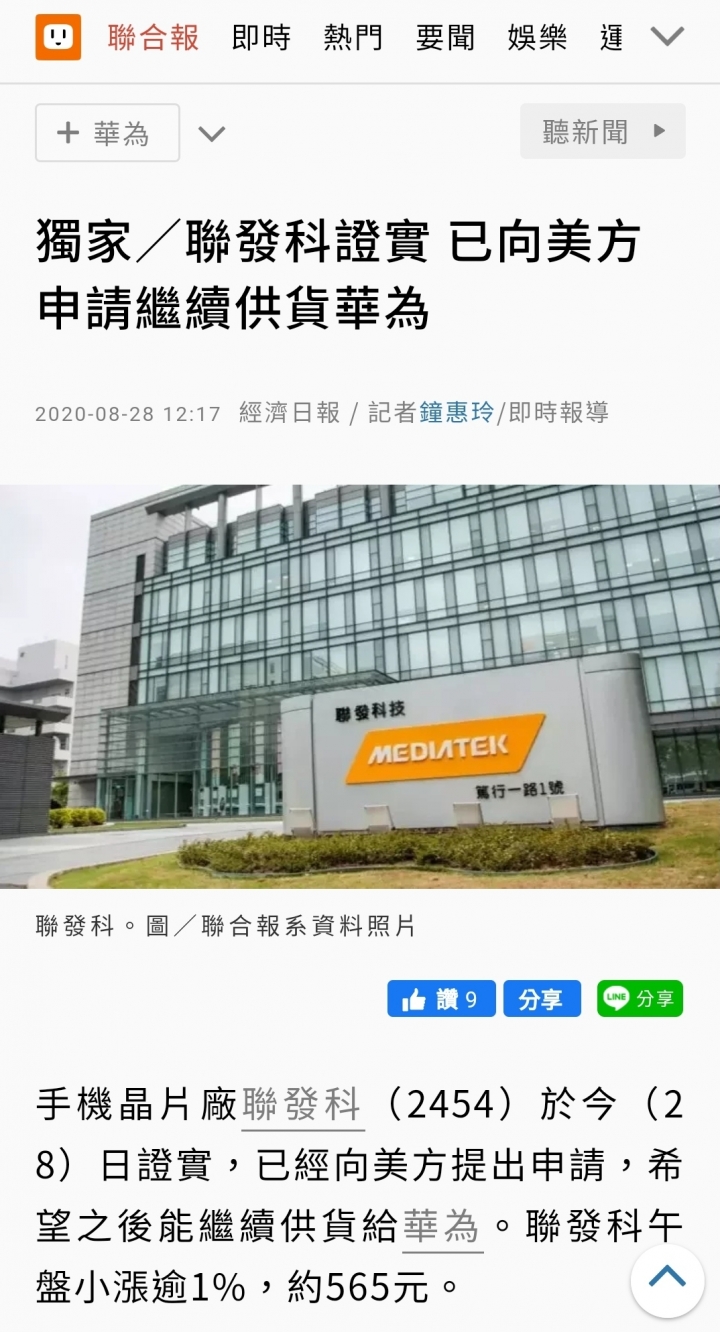Like the article with 讚 button
This screenshot has width=720, height=1332.
point(441,999)
